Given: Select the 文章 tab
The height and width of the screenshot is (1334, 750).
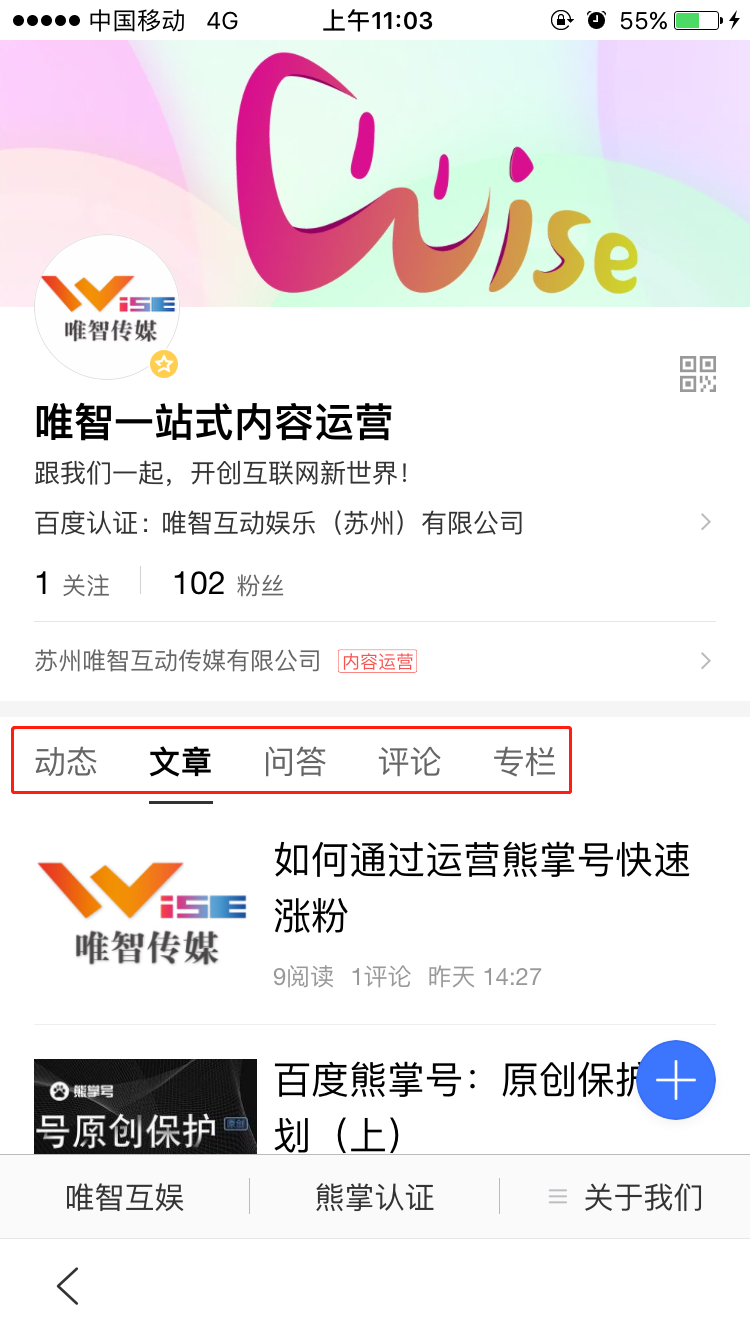Looking at the screenshot, I should coord(180,762).
